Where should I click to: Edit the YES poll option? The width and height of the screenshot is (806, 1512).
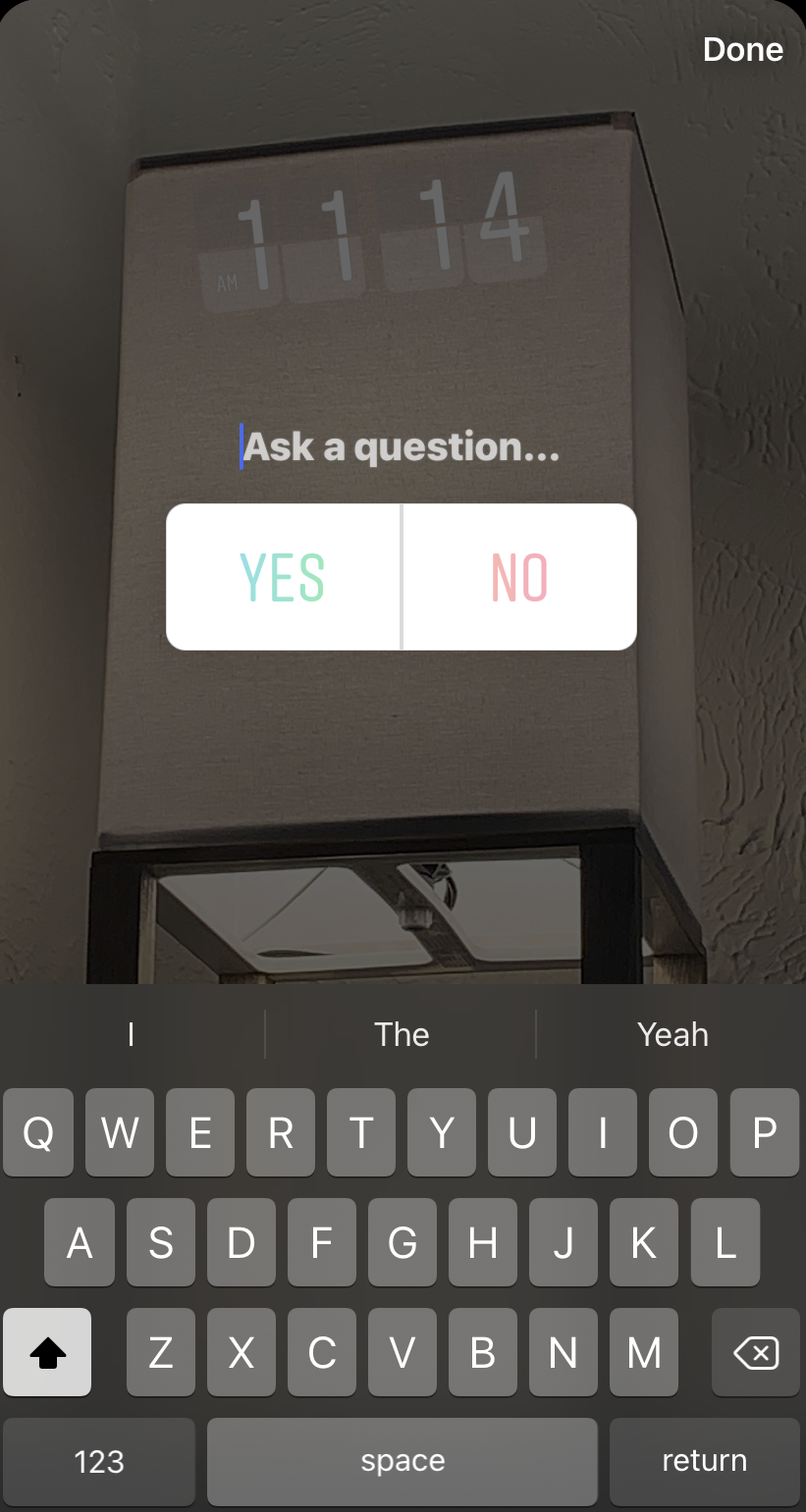click(283, 577)
